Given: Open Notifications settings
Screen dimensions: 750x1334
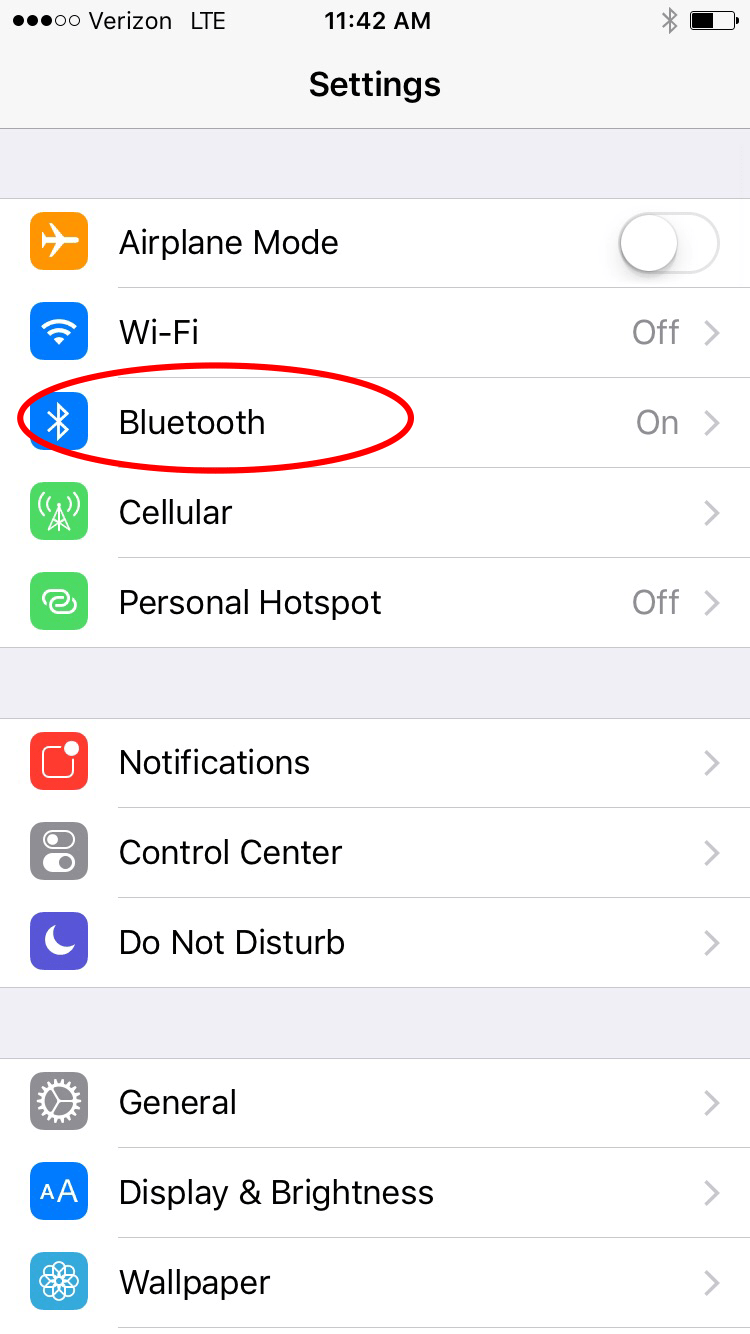Looking at the screenshot, I should [x=375, y=763].
